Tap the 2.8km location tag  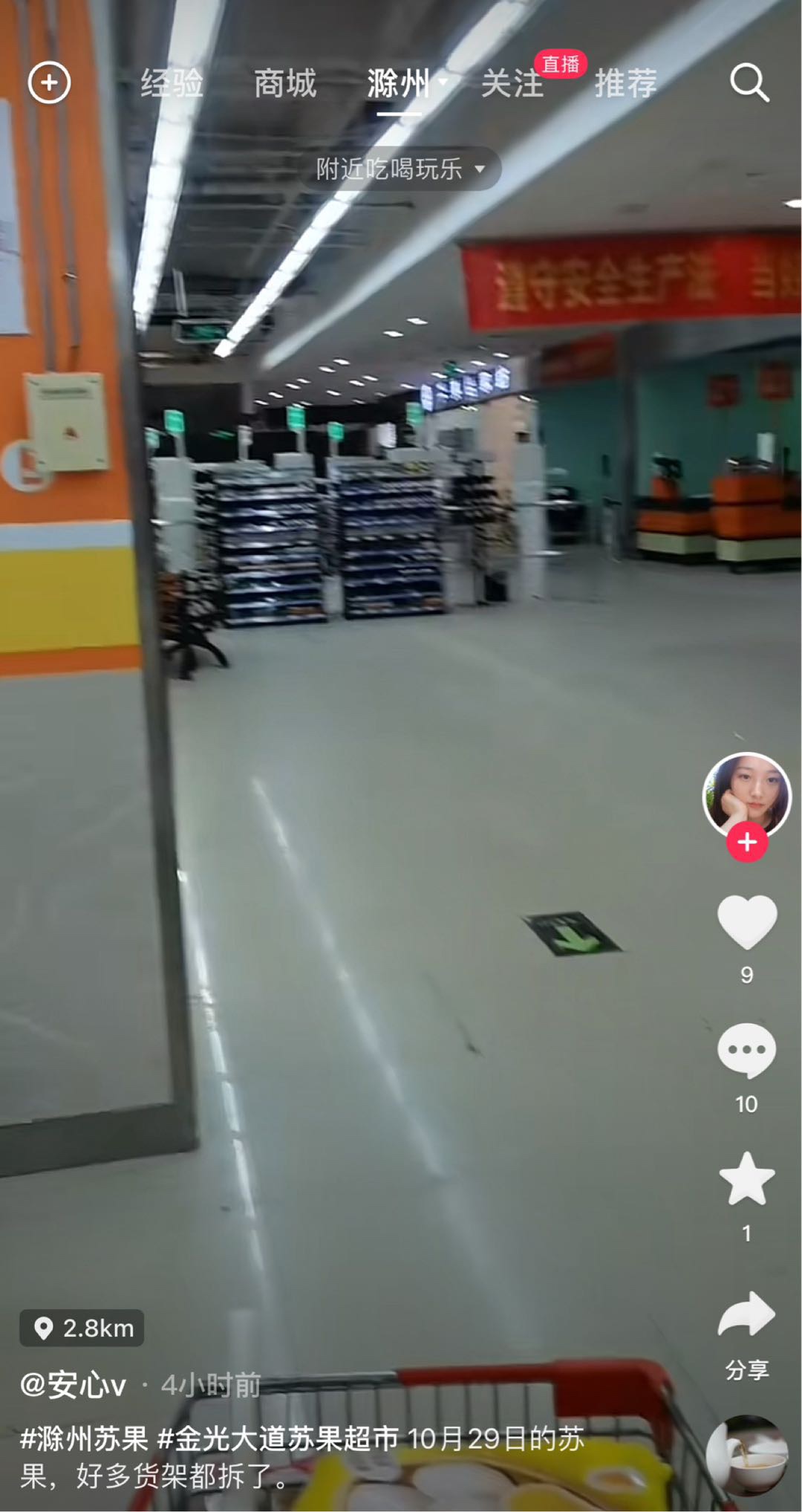pos(82,1328)
